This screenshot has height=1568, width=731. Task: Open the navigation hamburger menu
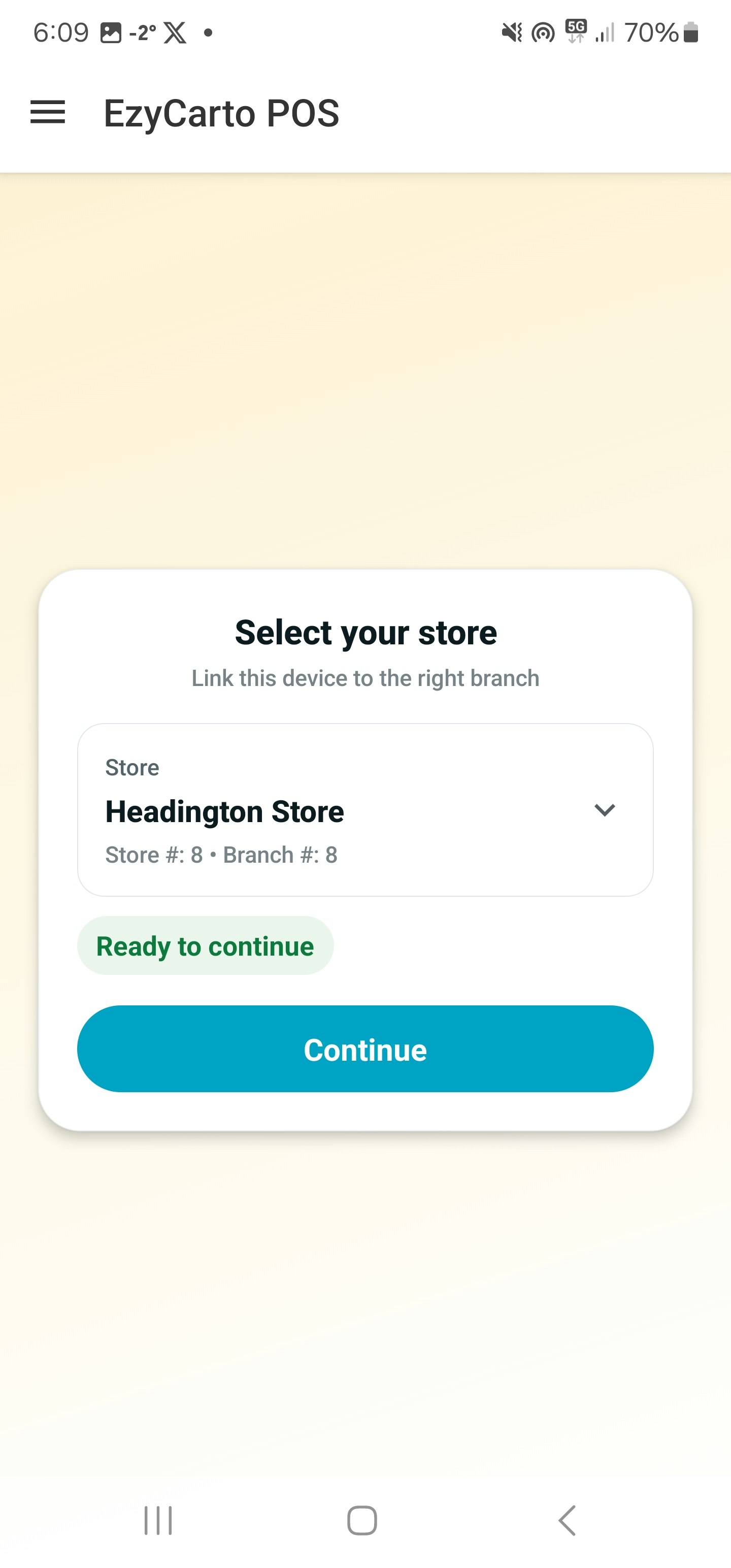pos(48,113)
